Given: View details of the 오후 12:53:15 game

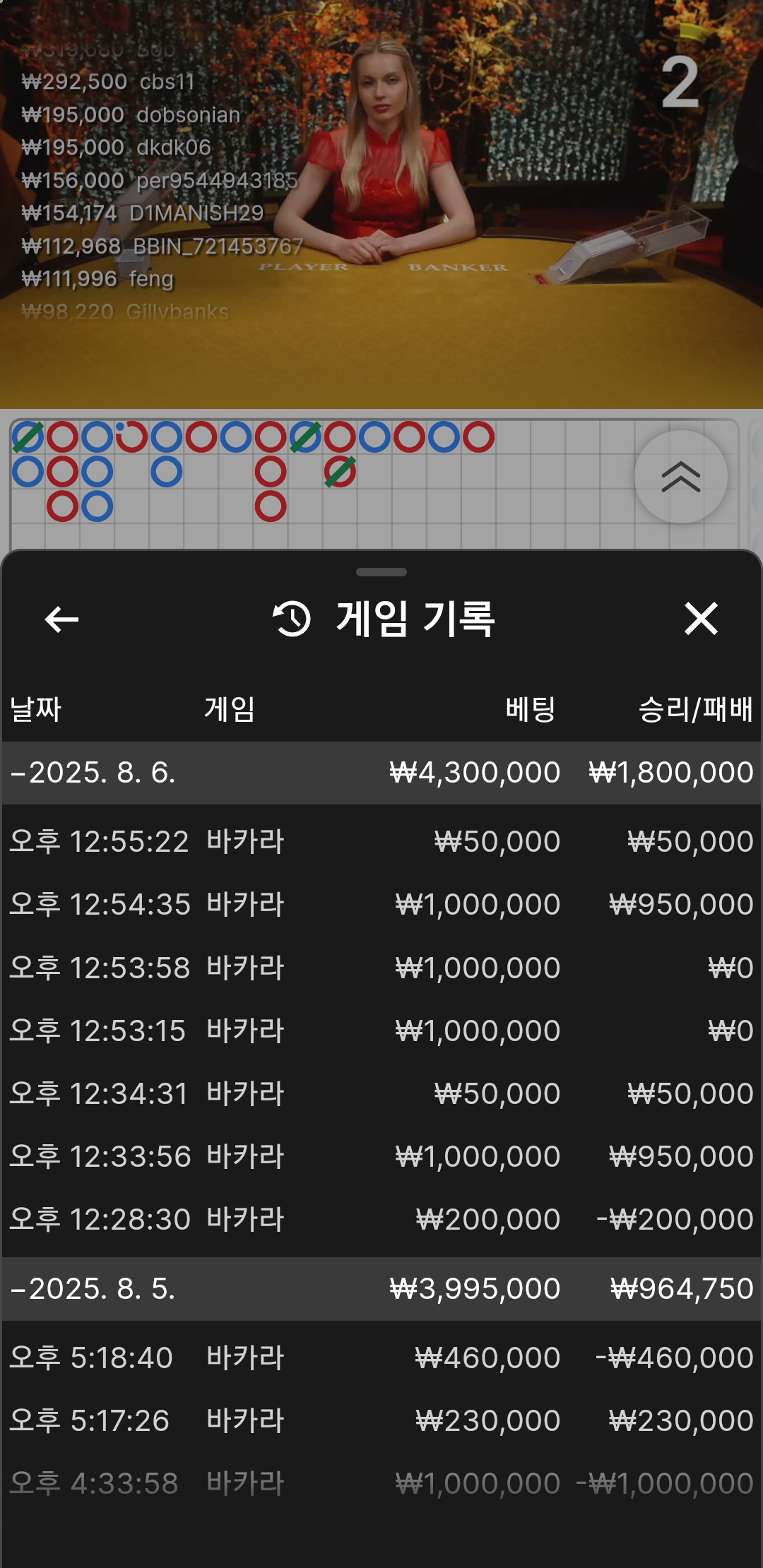Looking at the screenshot, I should click(x=381, y=1031).
